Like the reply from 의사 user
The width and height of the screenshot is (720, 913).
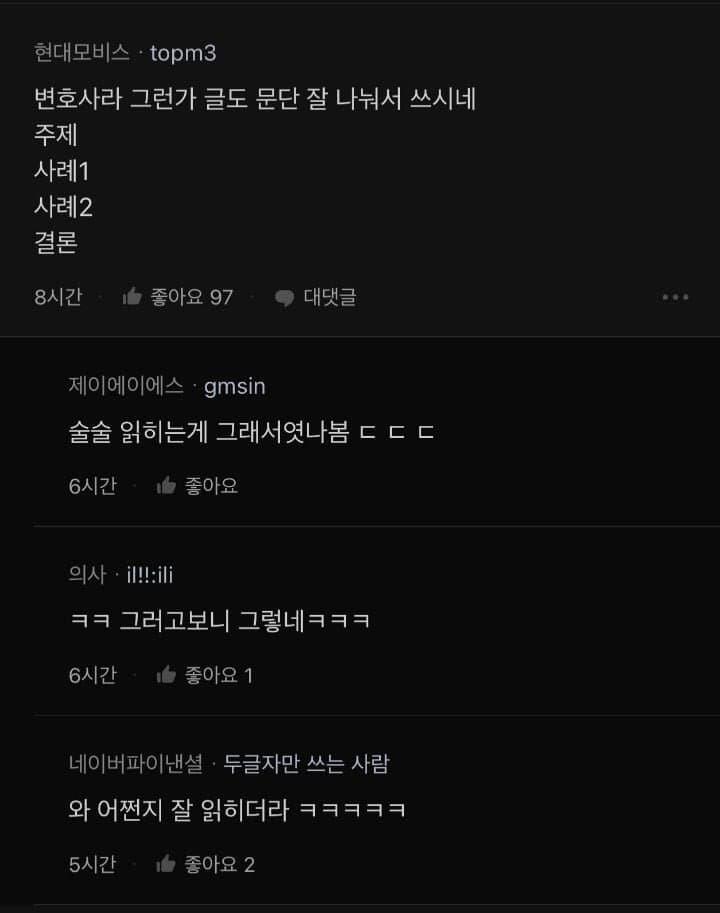coord(204,675)
